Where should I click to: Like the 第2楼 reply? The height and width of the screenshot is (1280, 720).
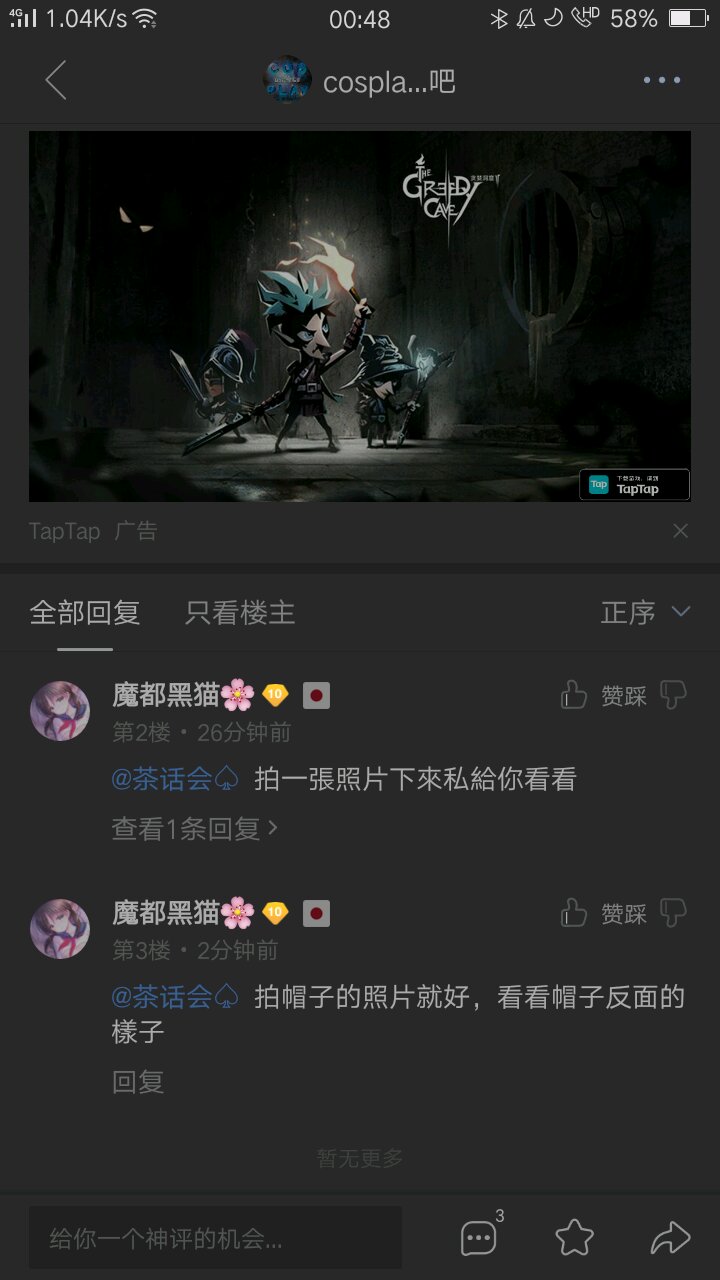[x=573, y=695]
